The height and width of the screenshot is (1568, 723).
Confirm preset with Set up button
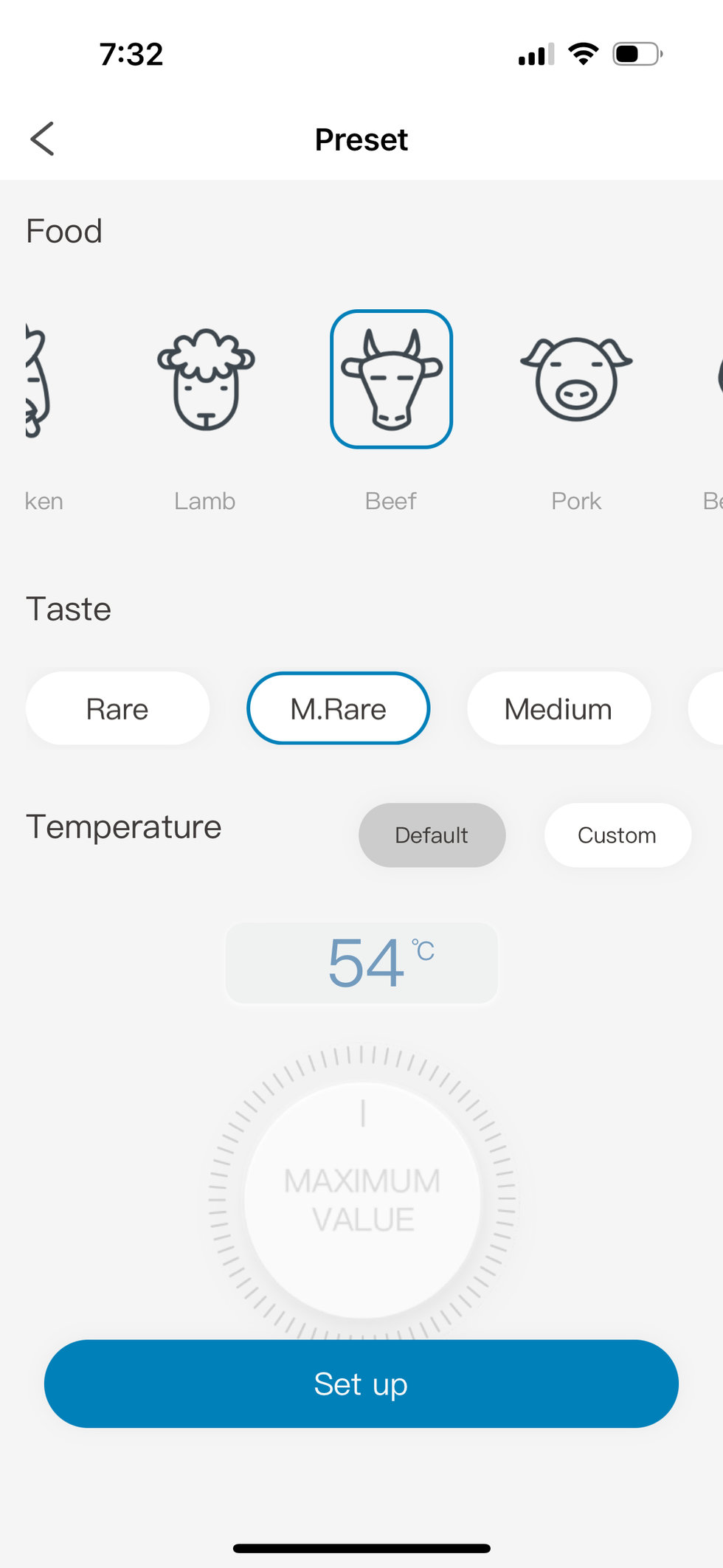(x=361, y=1384)
